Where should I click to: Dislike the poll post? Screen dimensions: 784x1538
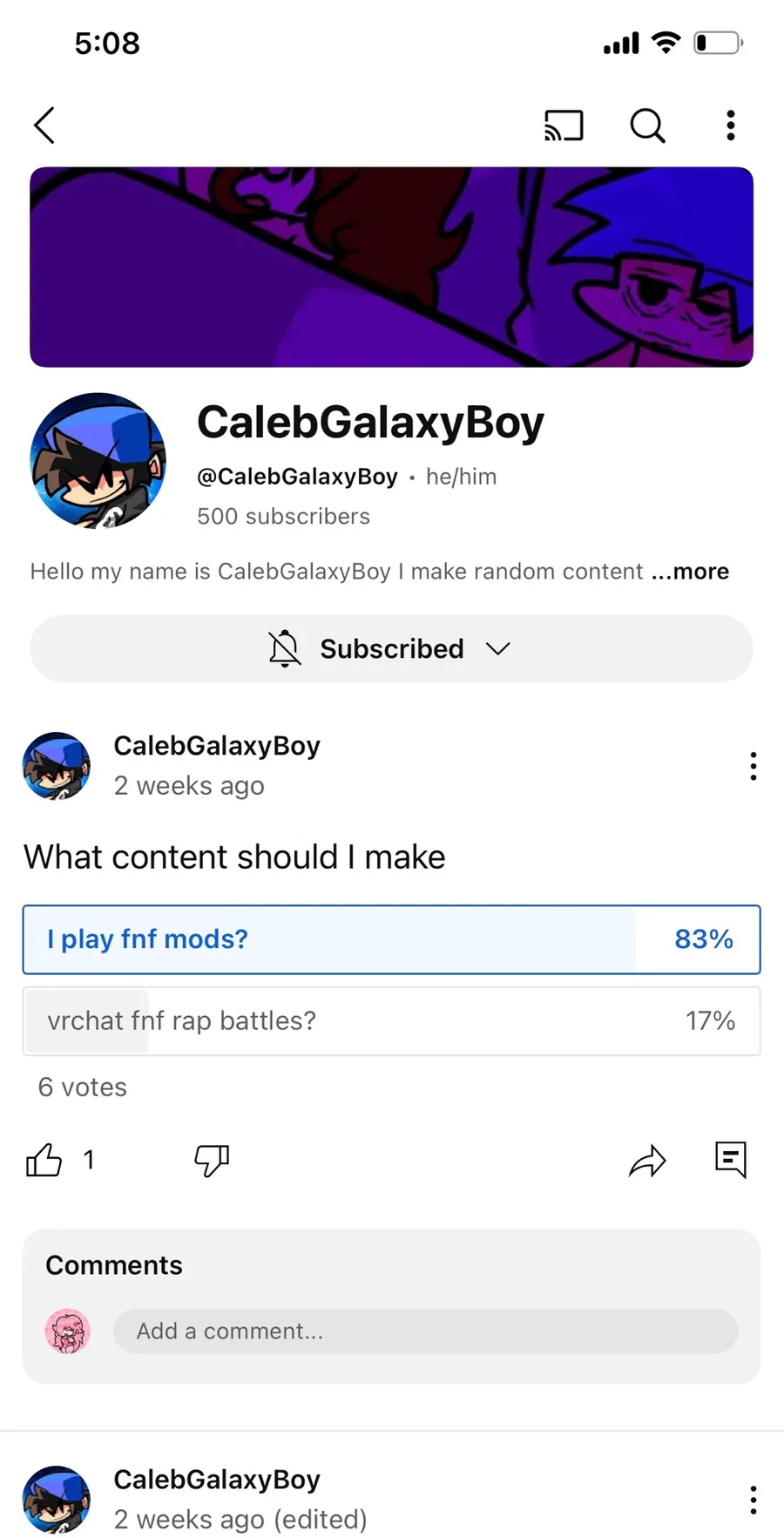click(x=212, y=1160)
